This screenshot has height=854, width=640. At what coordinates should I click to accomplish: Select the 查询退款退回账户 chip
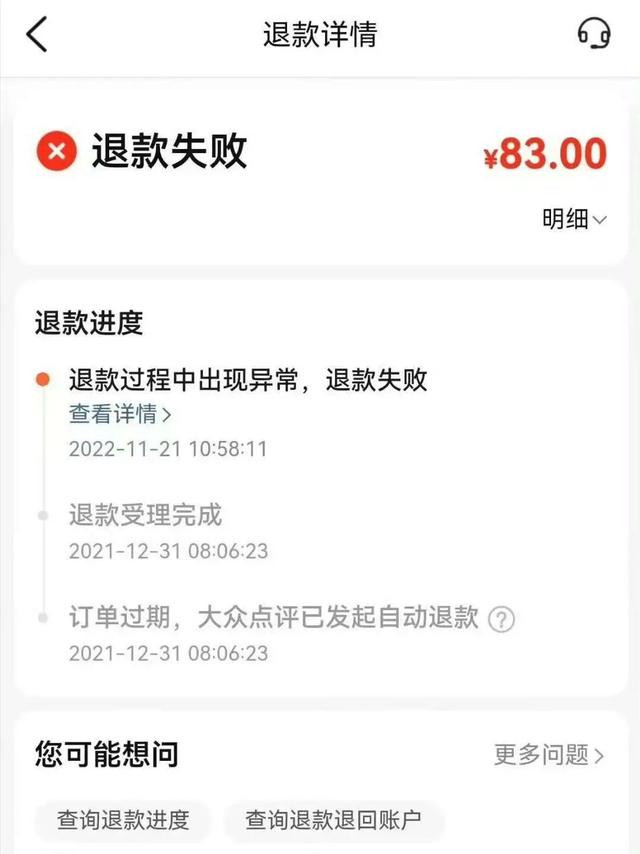333,820
